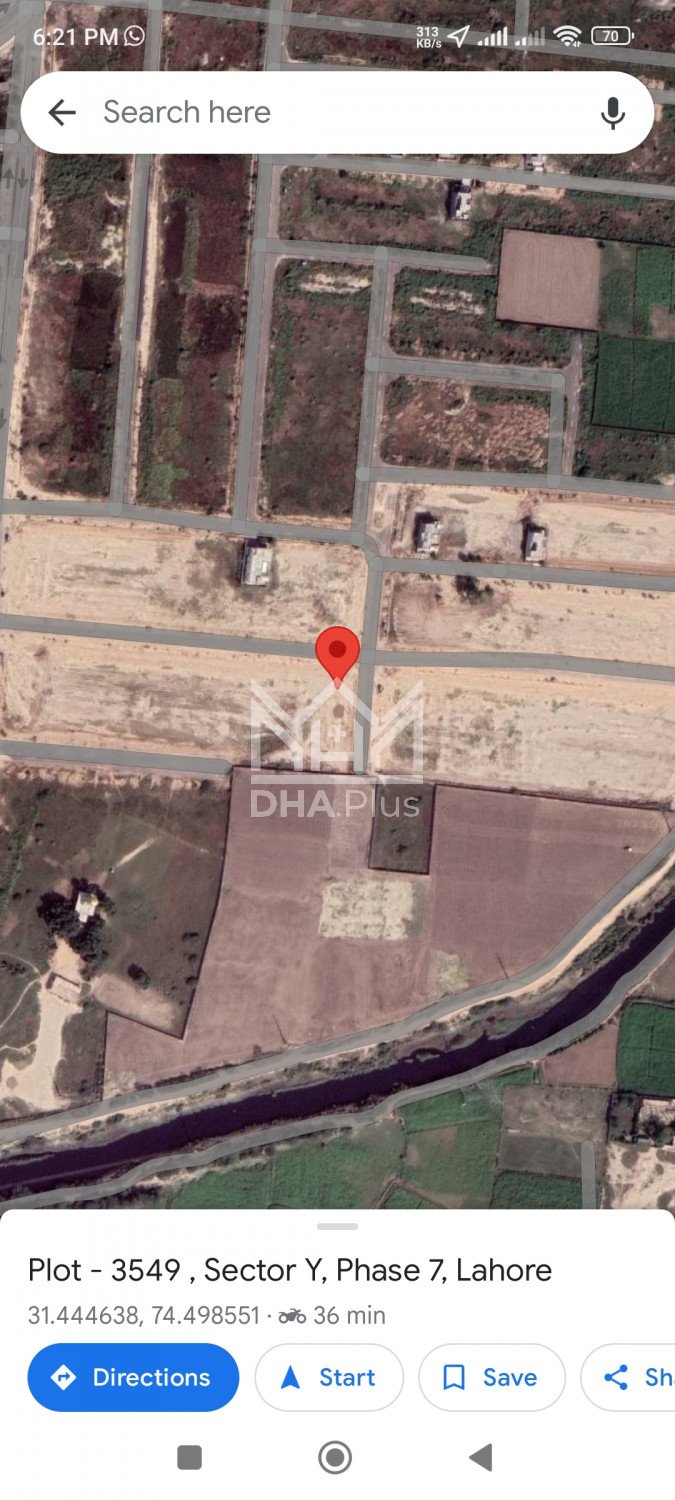
Task: Start voice search with the microphone
Action: click(613, 113)
